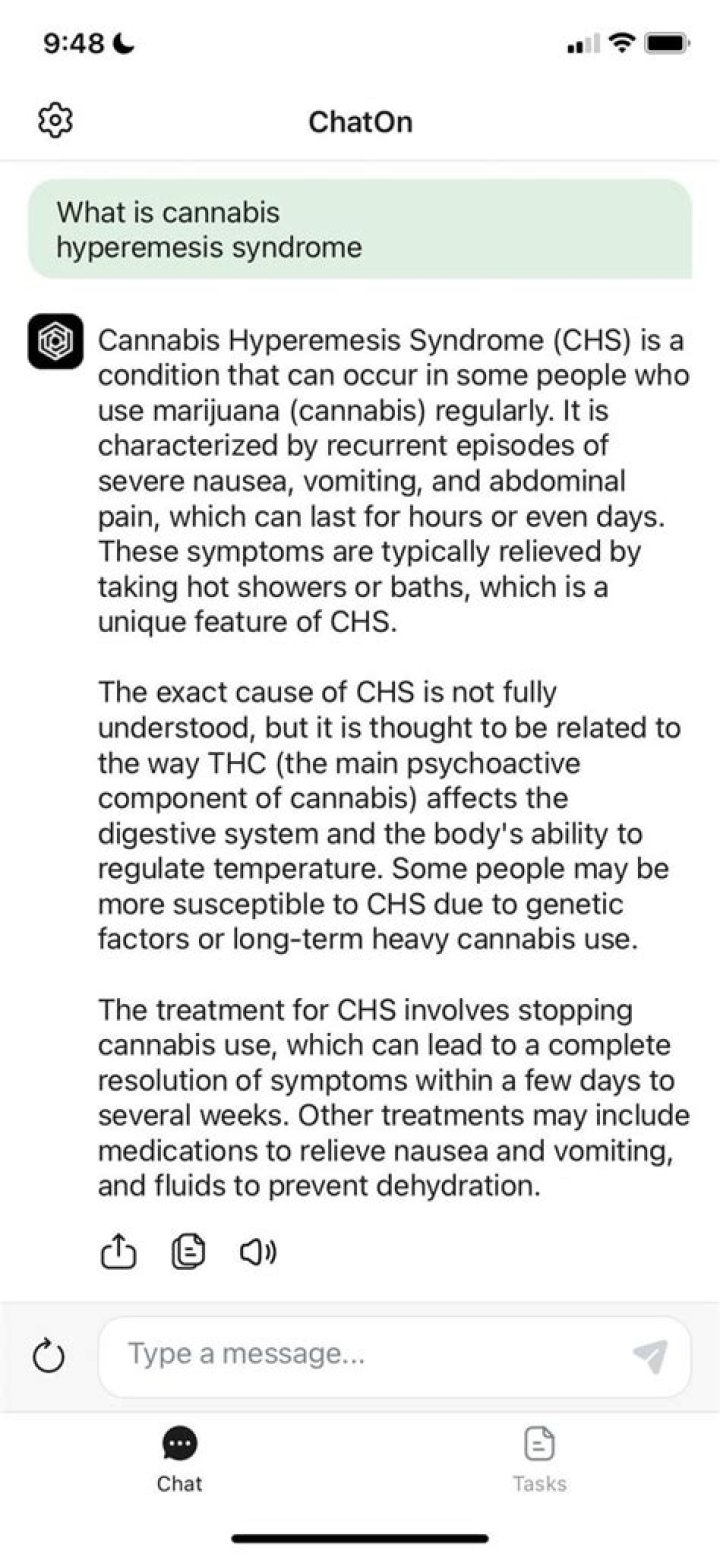Read the response aloud with speaker icon
The height and width of the screenshot is (1557, 720).
(258, 1251)
